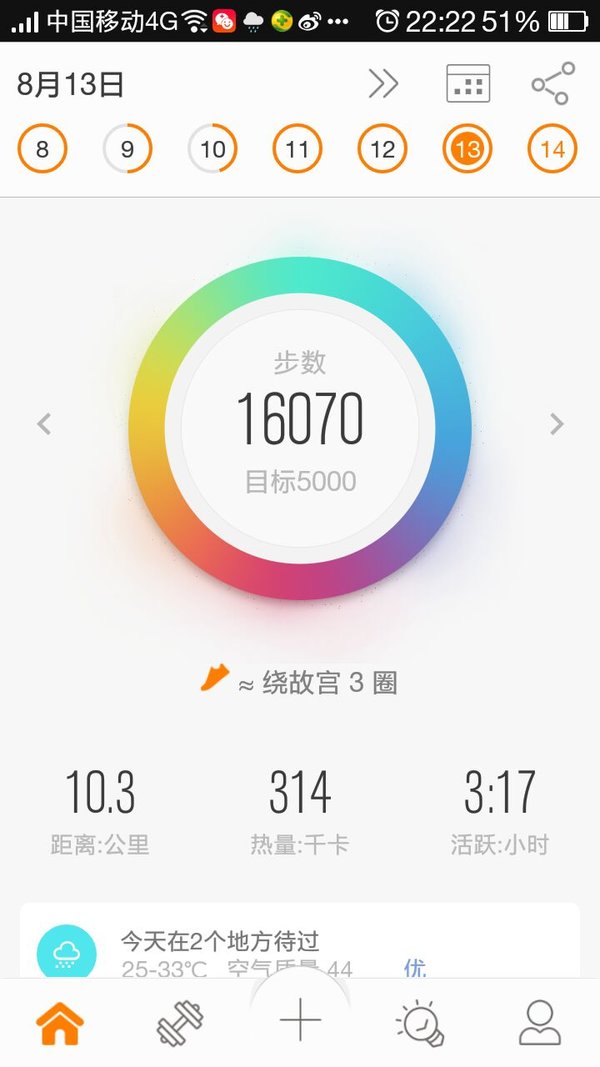Switch to the home tab
This screenshot has height=1067, width=600.
pyautogui.click(x=60, y=1023)
